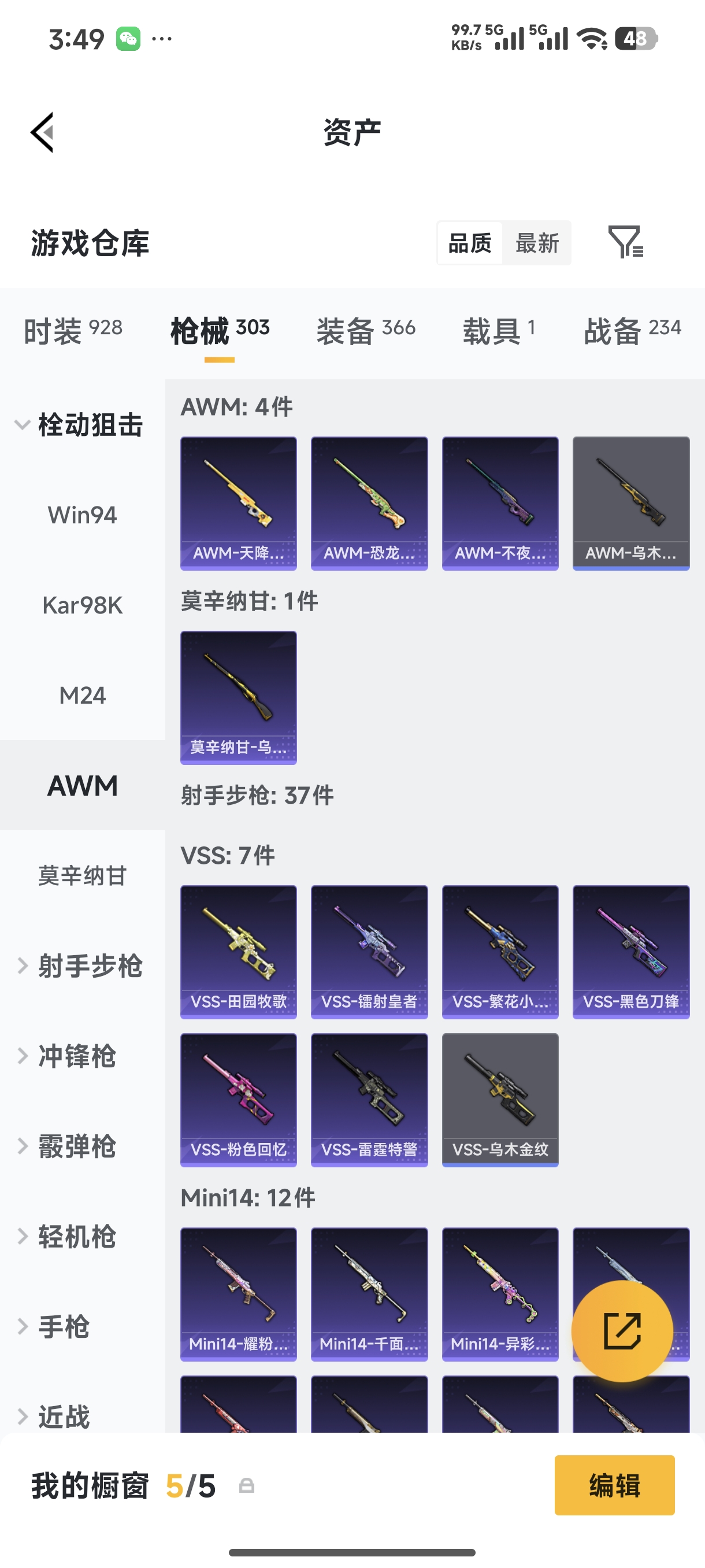The image size is (705, 1568).
Task: Switch to the 时装 tab
Action: point(73,331)
